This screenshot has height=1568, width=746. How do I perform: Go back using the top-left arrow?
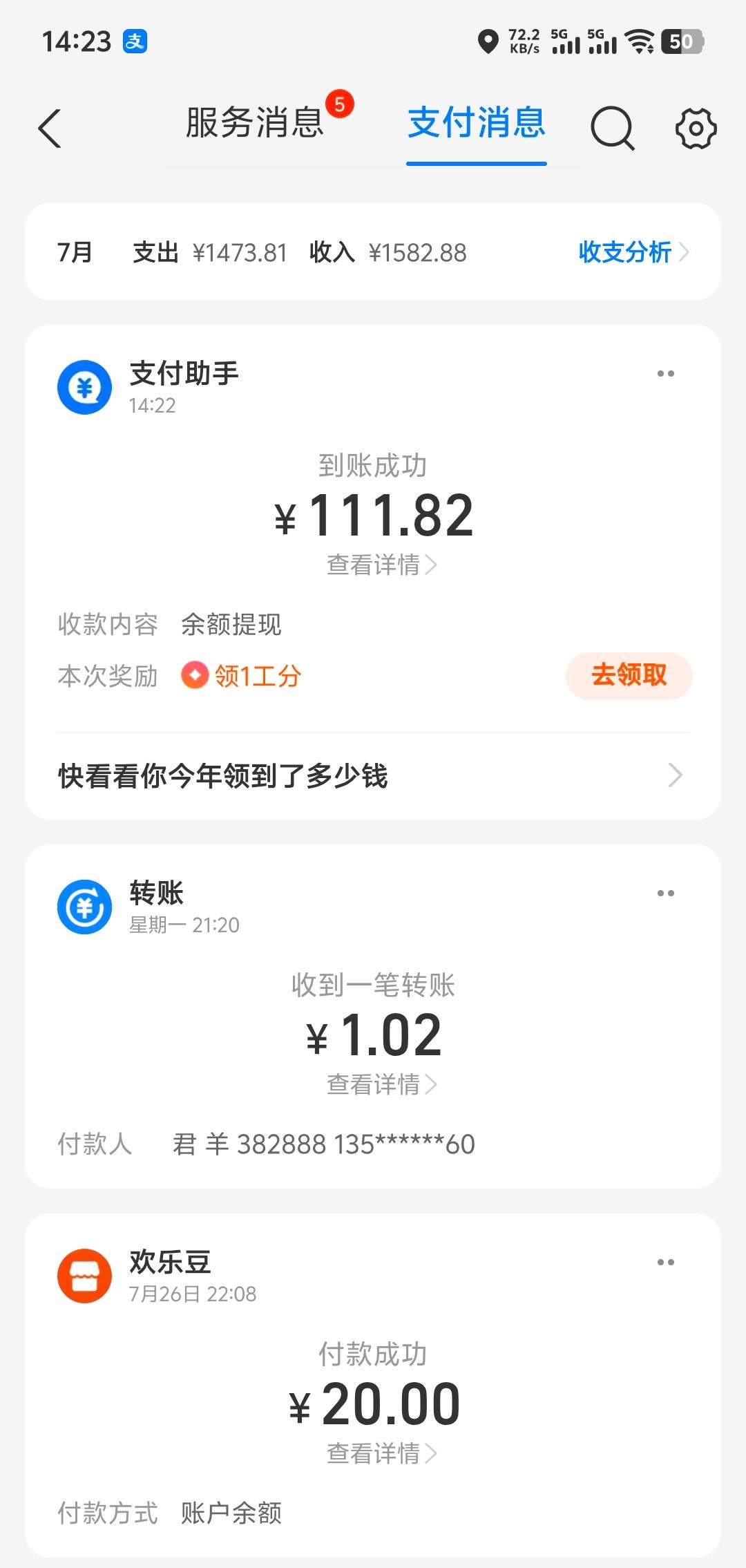[50, 129]
